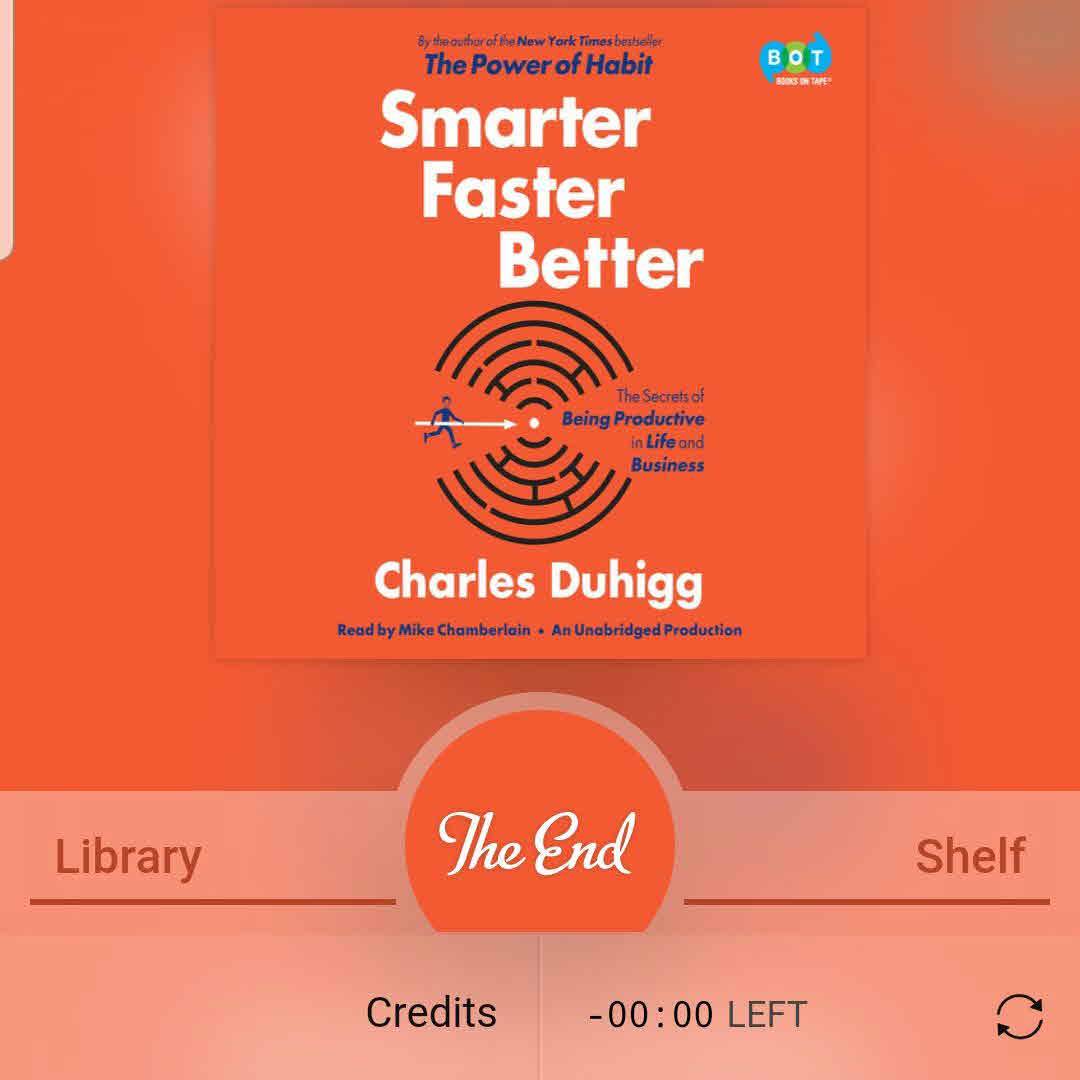Tap The End circular button

pos(539,842)
